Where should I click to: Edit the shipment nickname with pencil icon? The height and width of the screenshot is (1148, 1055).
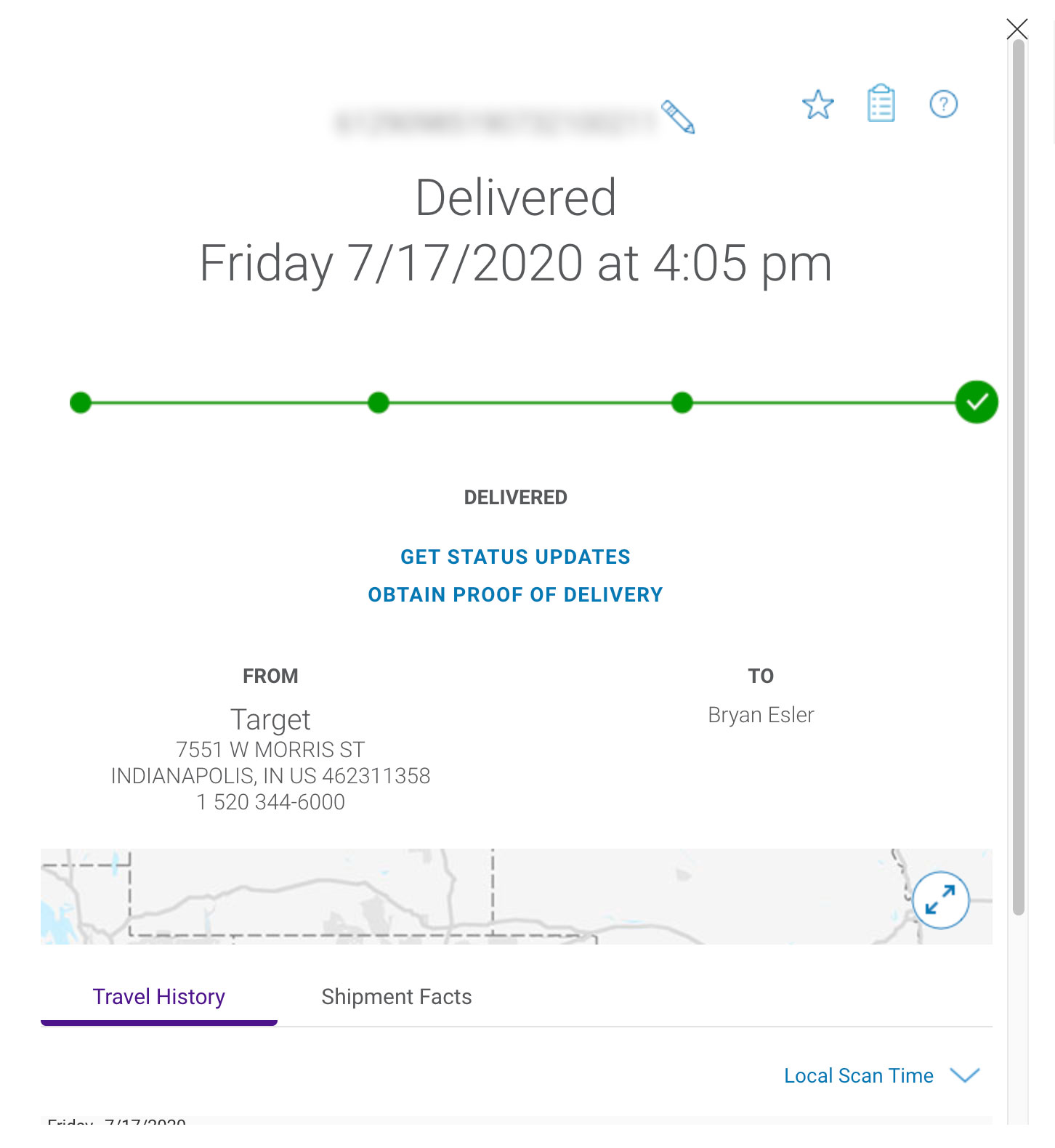678,117
